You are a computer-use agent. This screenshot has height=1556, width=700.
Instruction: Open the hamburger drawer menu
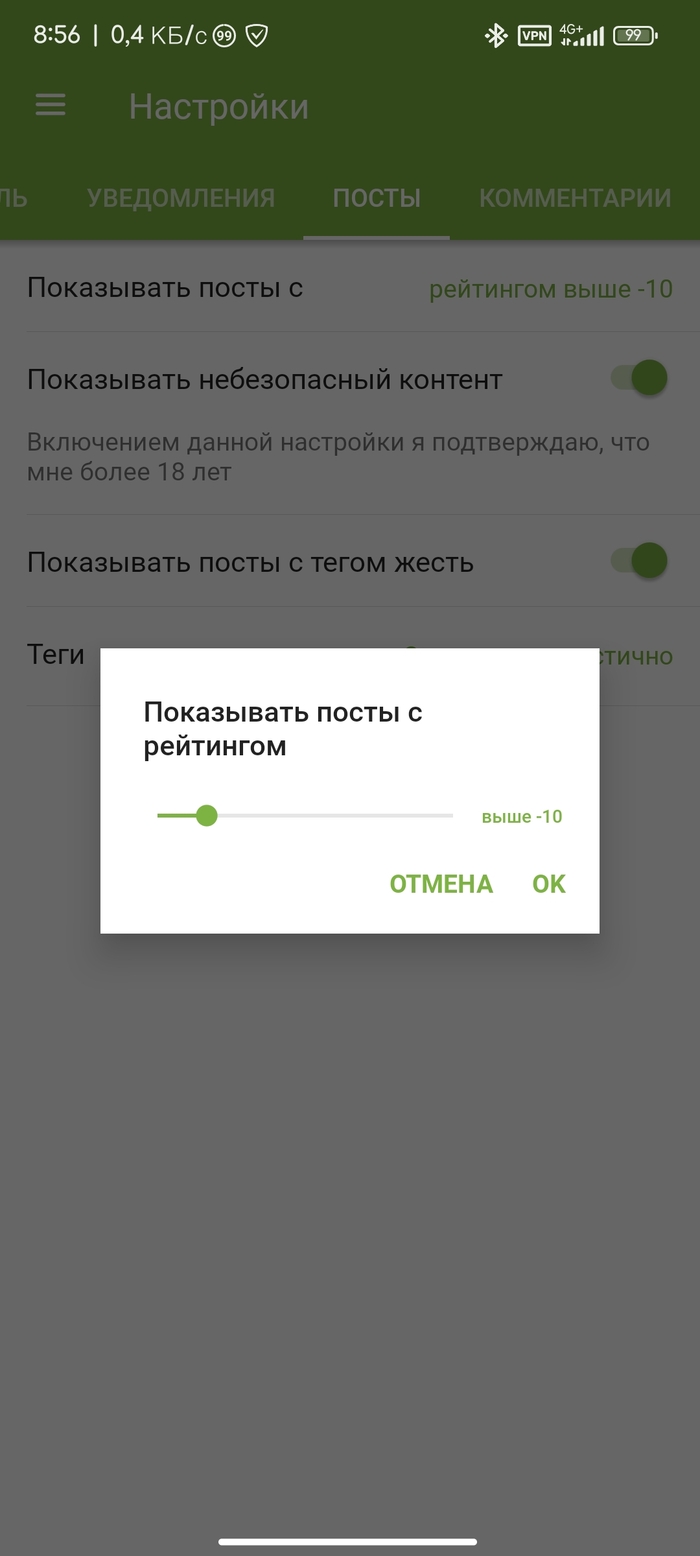point(51,106)
